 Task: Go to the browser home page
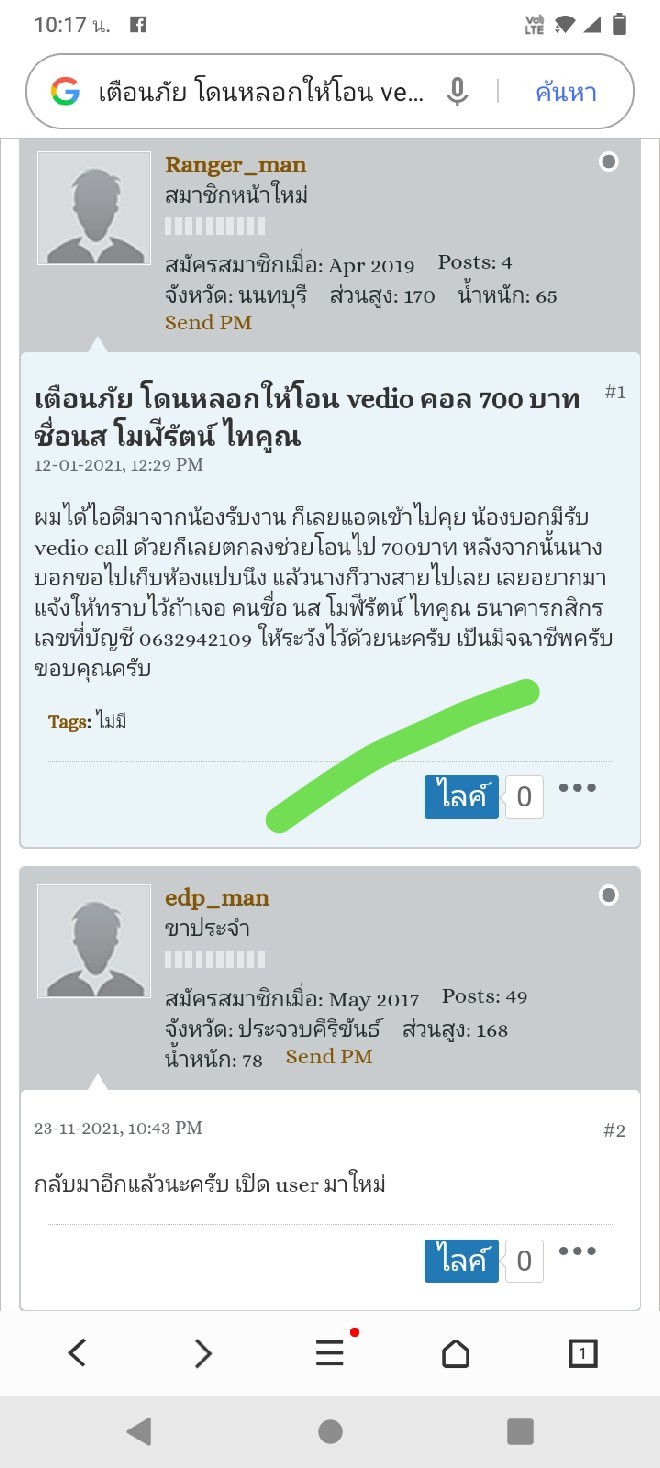(456, 1353)
